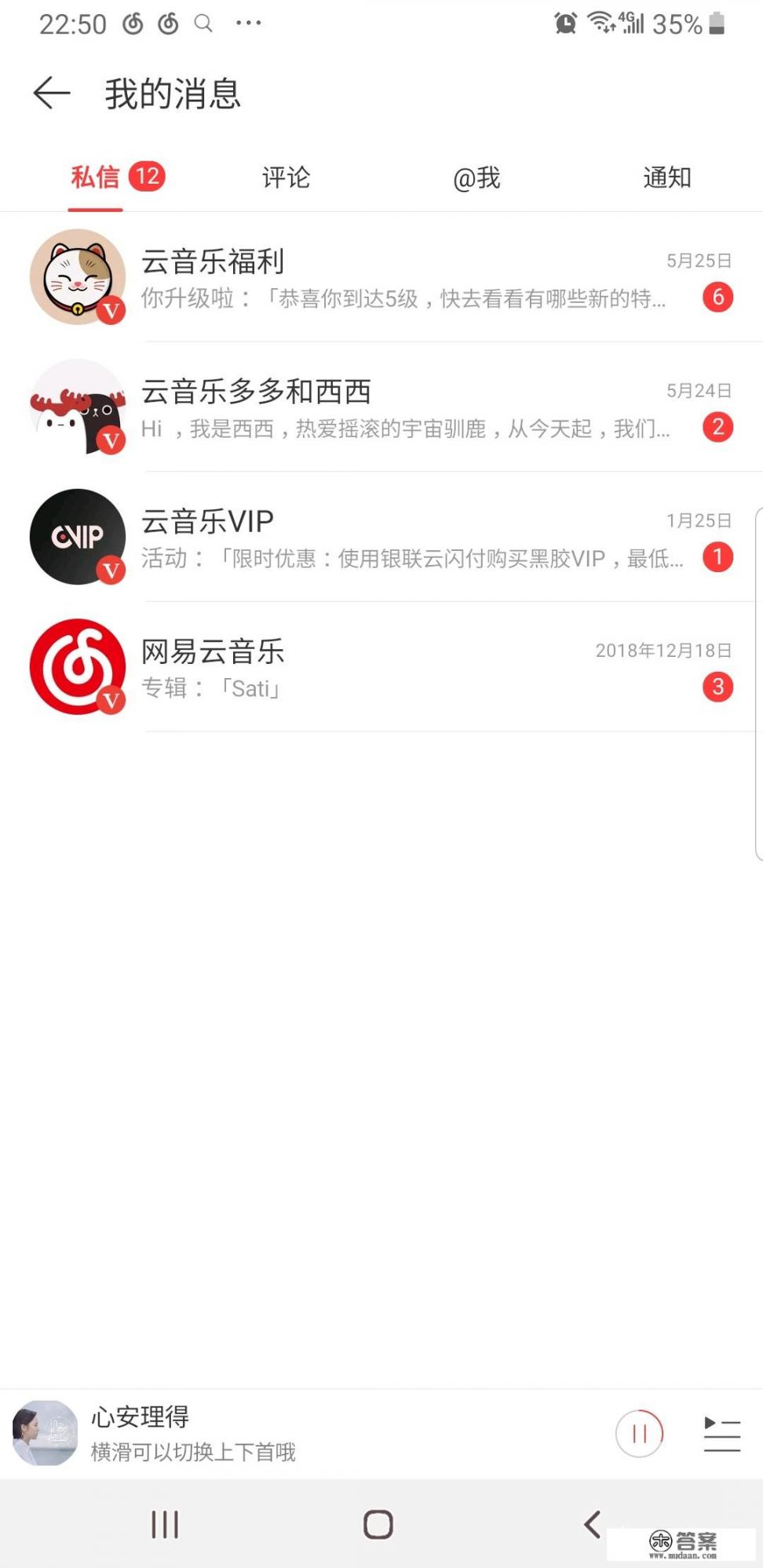Pause the currently playing song 心安理得
The height and width of the screenshot is (1568, 763).
pyautogui.click(x=638, y=1433)
